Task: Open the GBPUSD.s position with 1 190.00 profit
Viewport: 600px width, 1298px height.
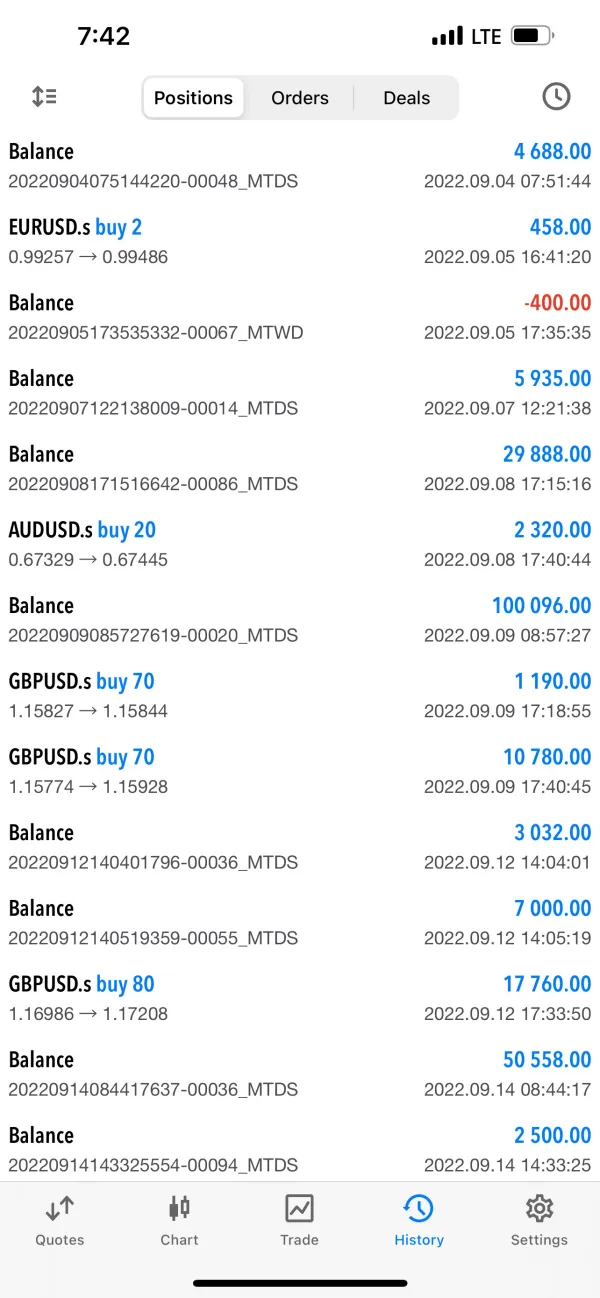Action: pos(300,695)
